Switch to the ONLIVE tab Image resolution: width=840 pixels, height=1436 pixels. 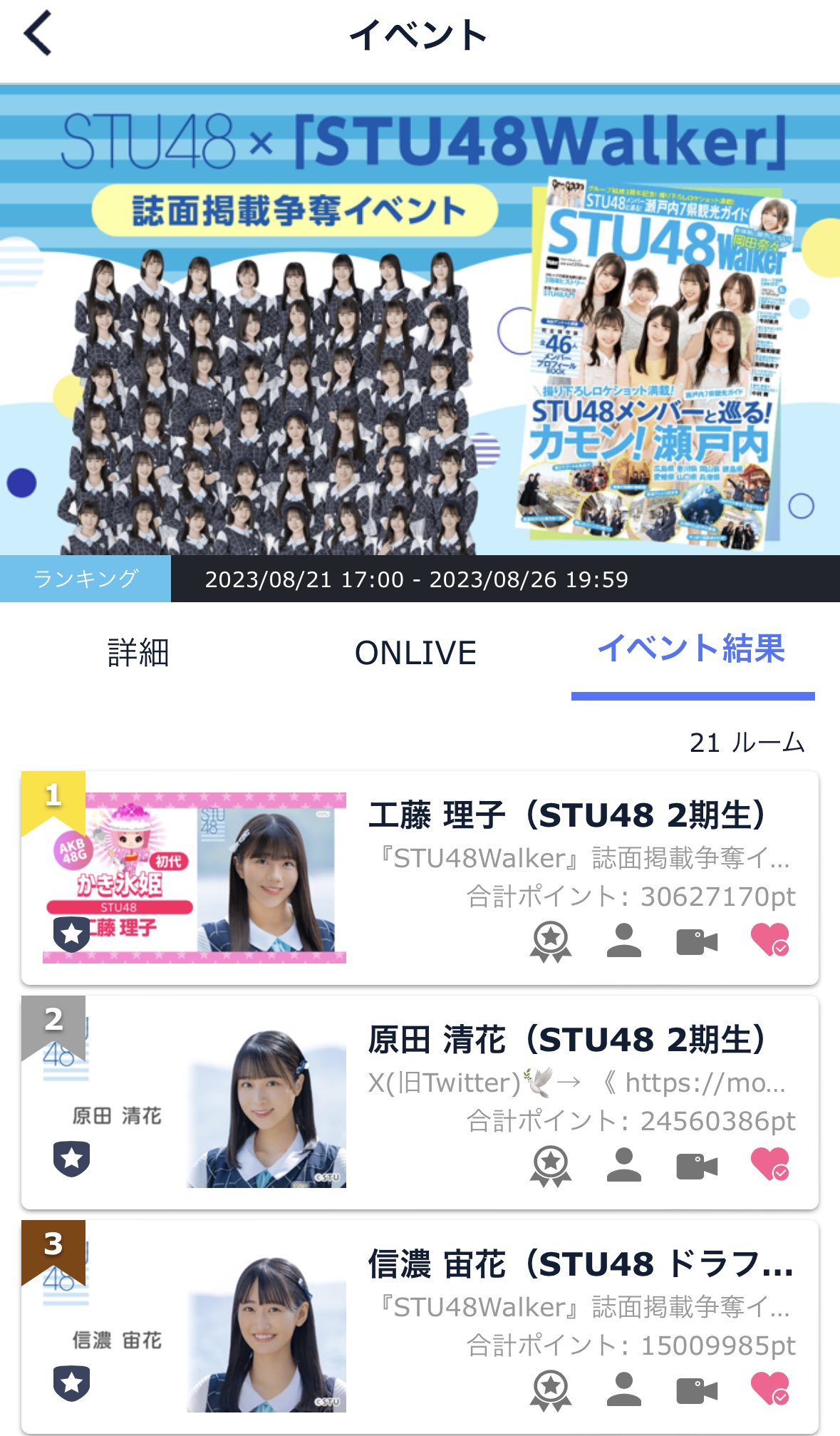click(416, 653)
